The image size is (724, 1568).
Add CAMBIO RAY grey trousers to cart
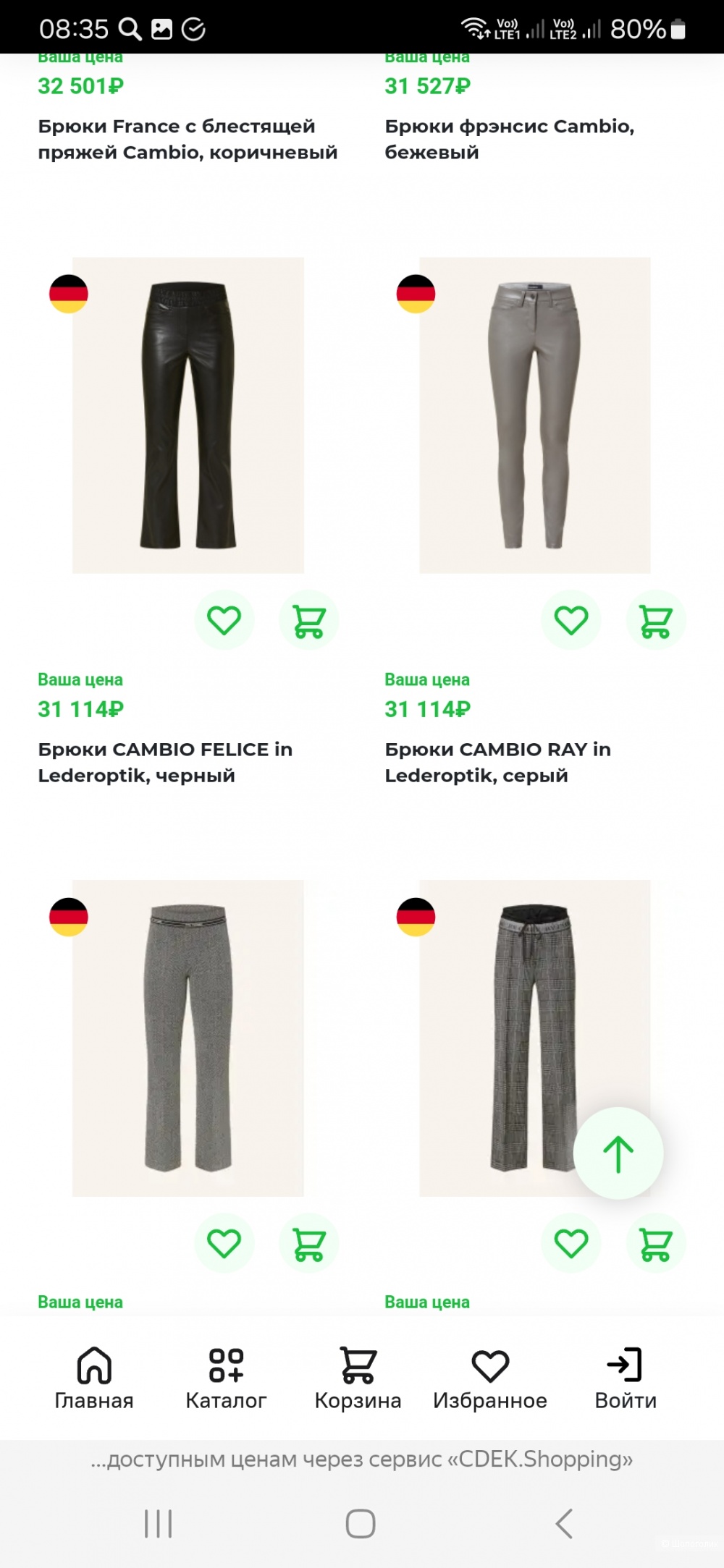click(x=656, y=620)
